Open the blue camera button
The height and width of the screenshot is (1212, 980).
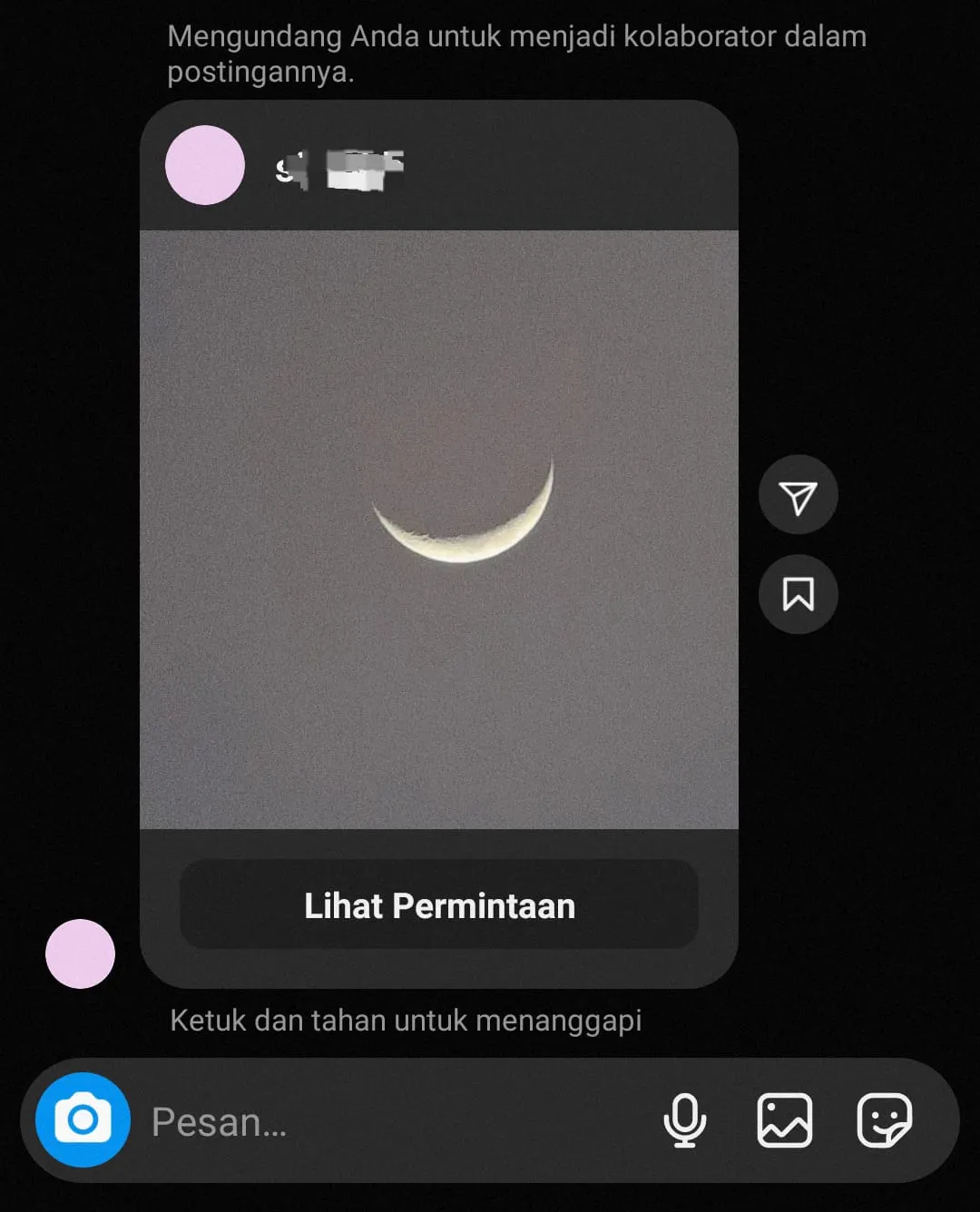[x=83, y=1119]
